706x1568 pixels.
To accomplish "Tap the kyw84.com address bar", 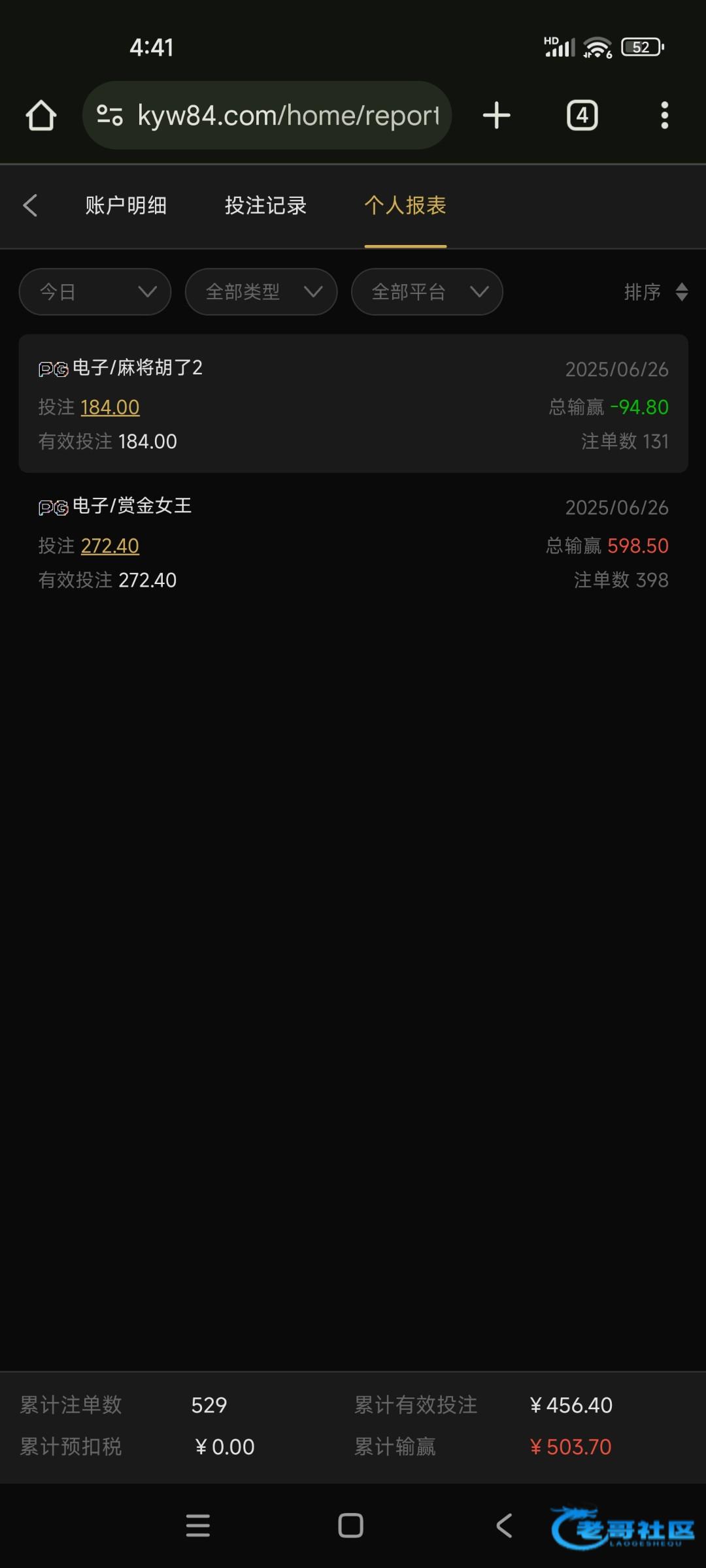I will tap(267, 116).
